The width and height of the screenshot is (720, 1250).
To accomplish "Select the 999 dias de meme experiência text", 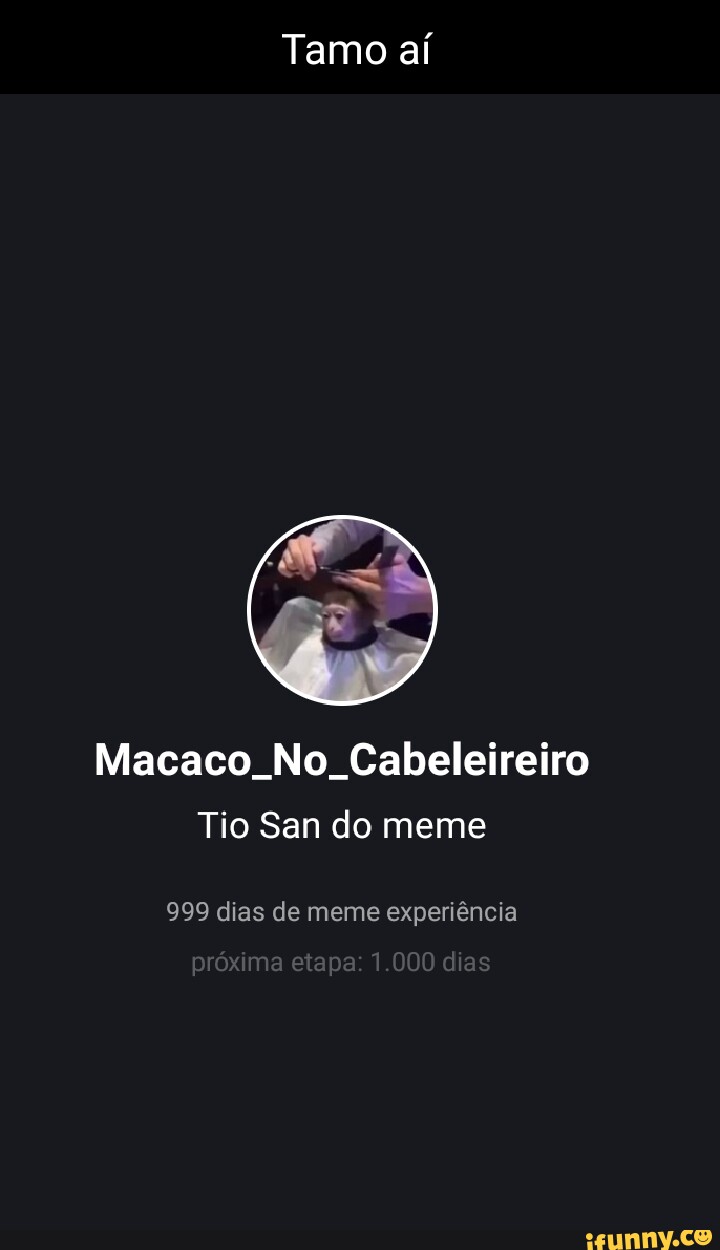I will point(341,911).
